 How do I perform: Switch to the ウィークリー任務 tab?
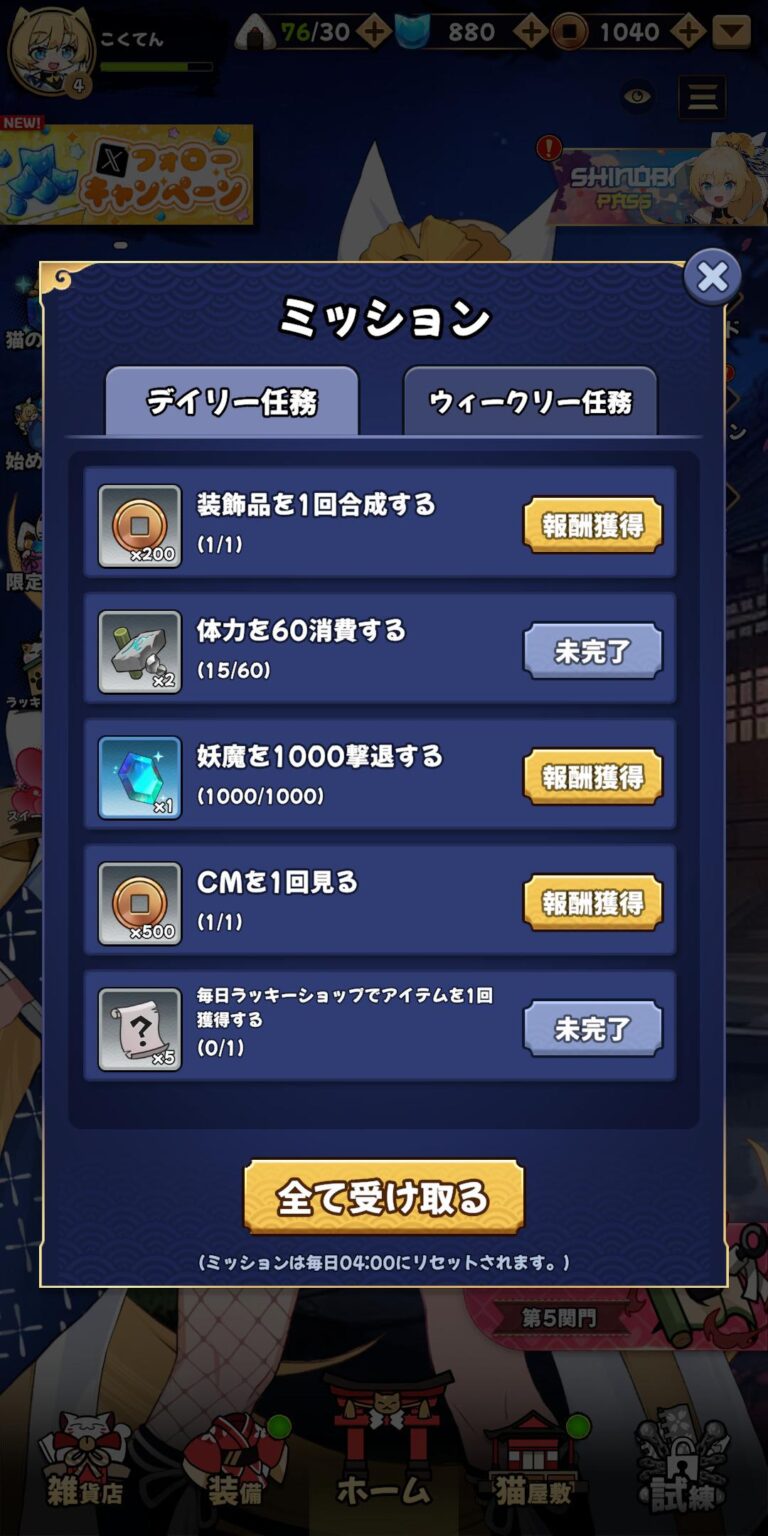(x=530, y=402)
